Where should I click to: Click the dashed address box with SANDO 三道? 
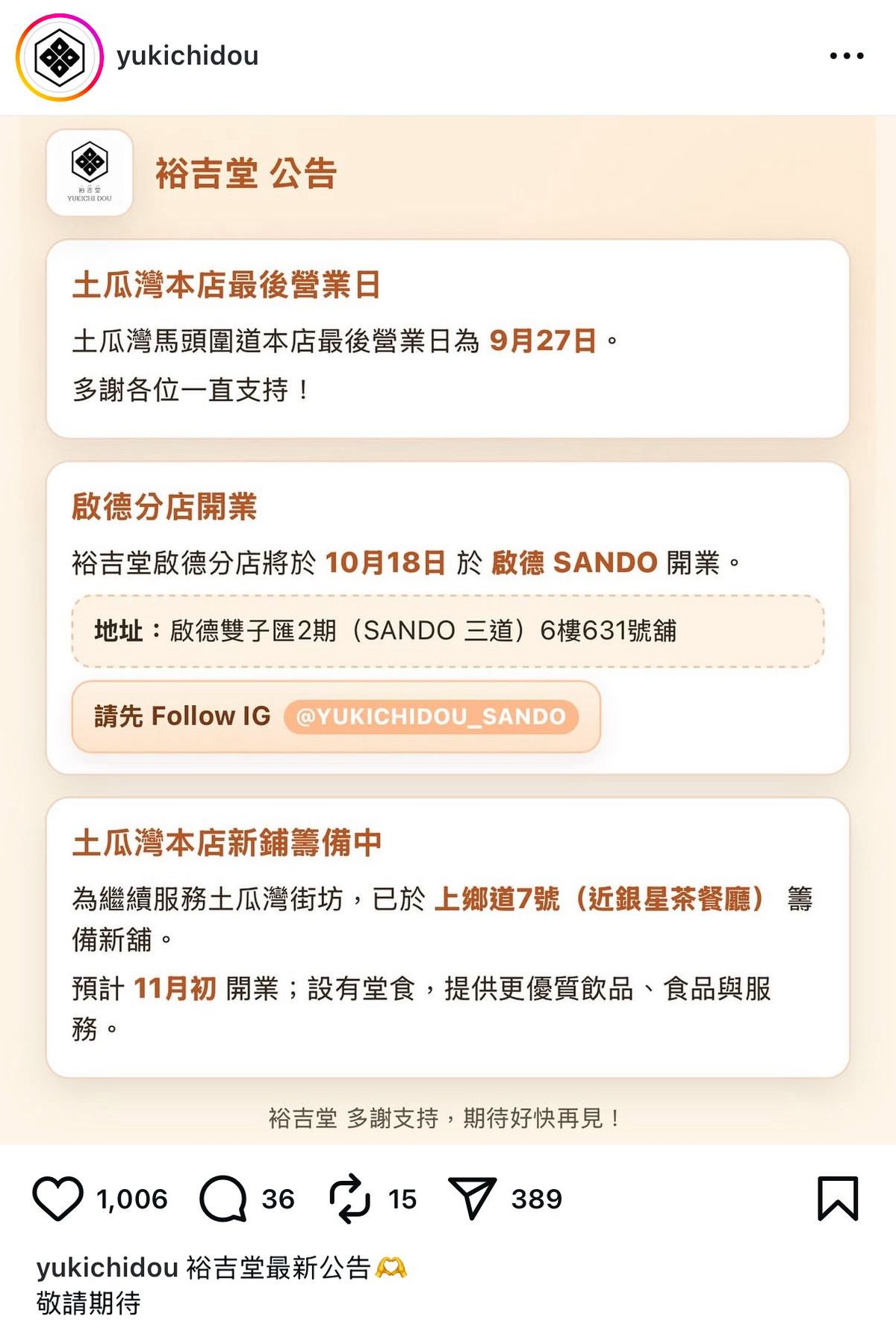(x=448, y=631)
